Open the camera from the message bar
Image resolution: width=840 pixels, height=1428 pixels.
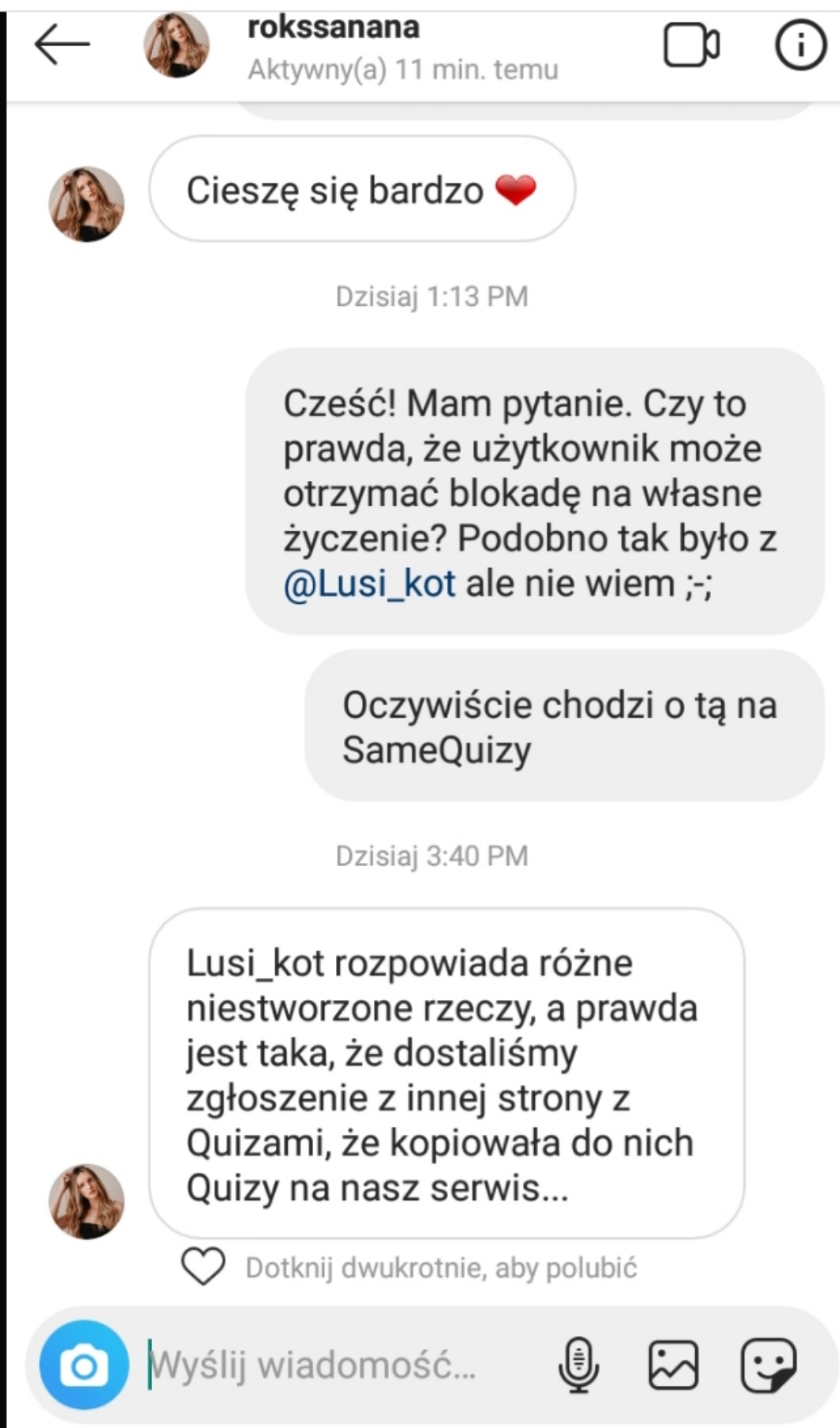coord(84,1365)
